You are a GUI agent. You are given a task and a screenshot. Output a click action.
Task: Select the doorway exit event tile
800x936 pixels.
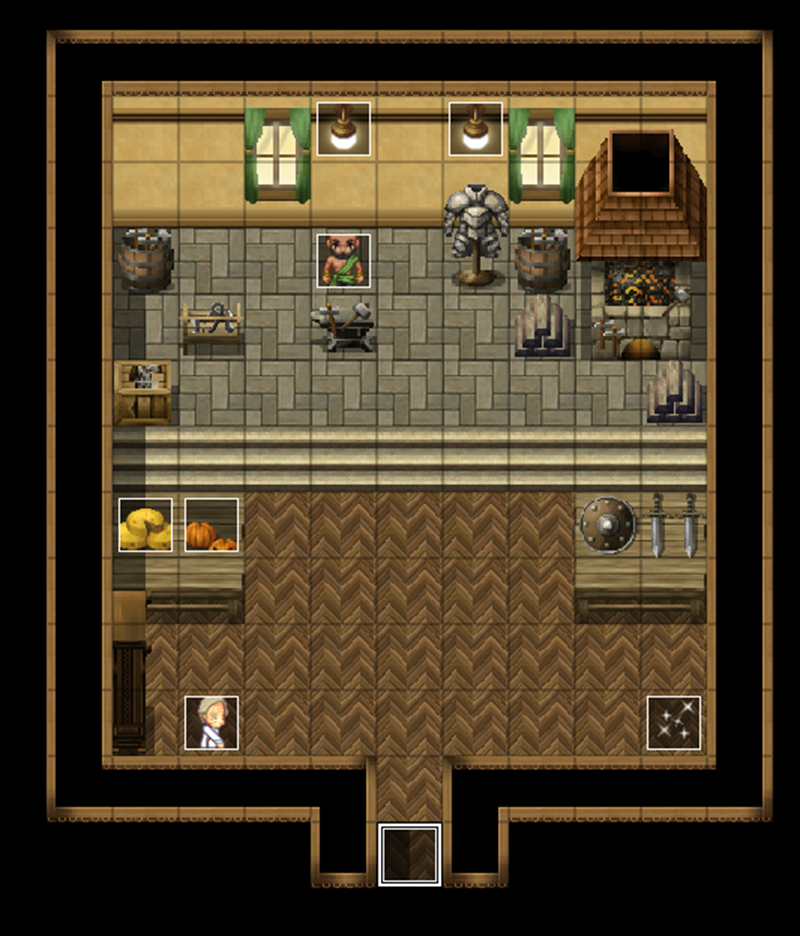click(409, 854)
